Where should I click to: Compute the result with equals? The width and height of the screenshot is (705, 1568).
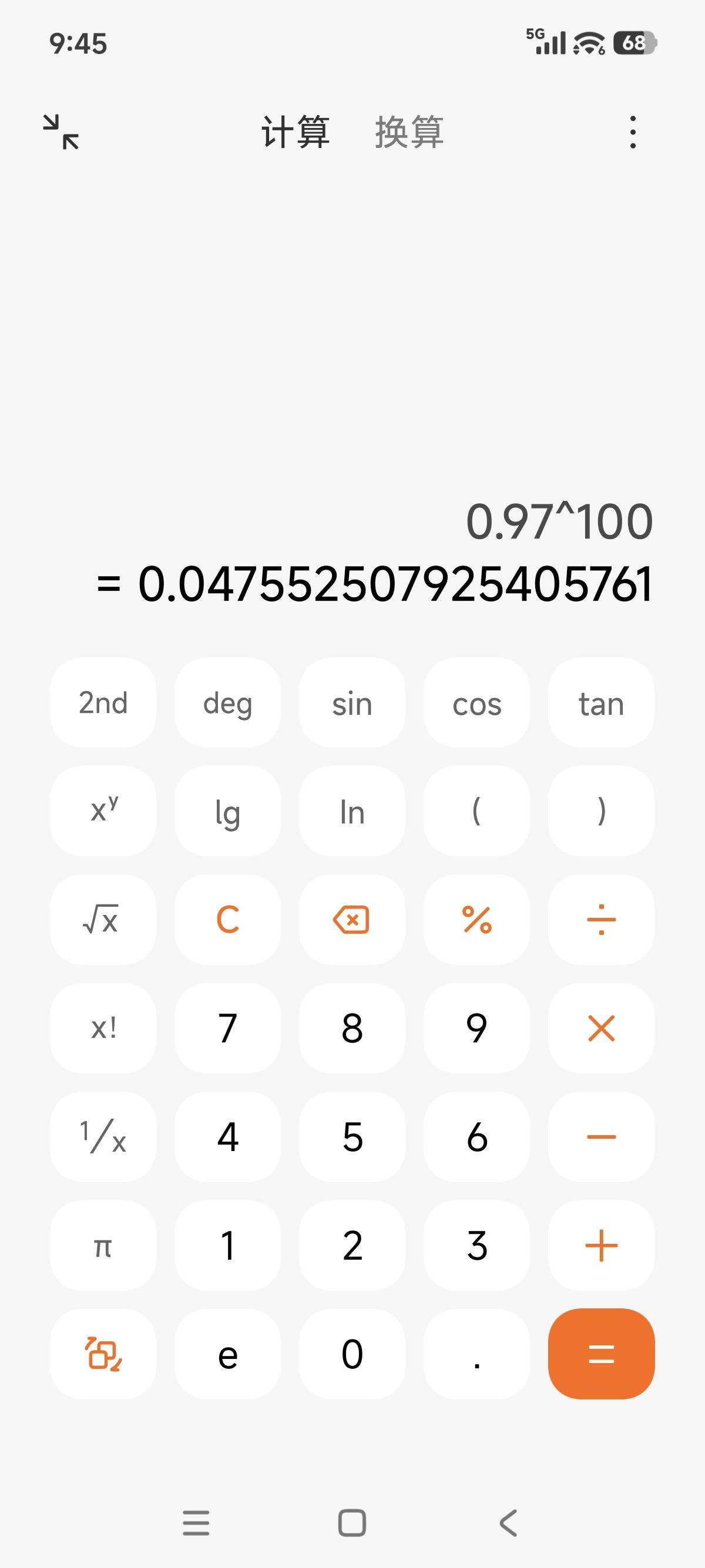click(x=601, y=1354)
